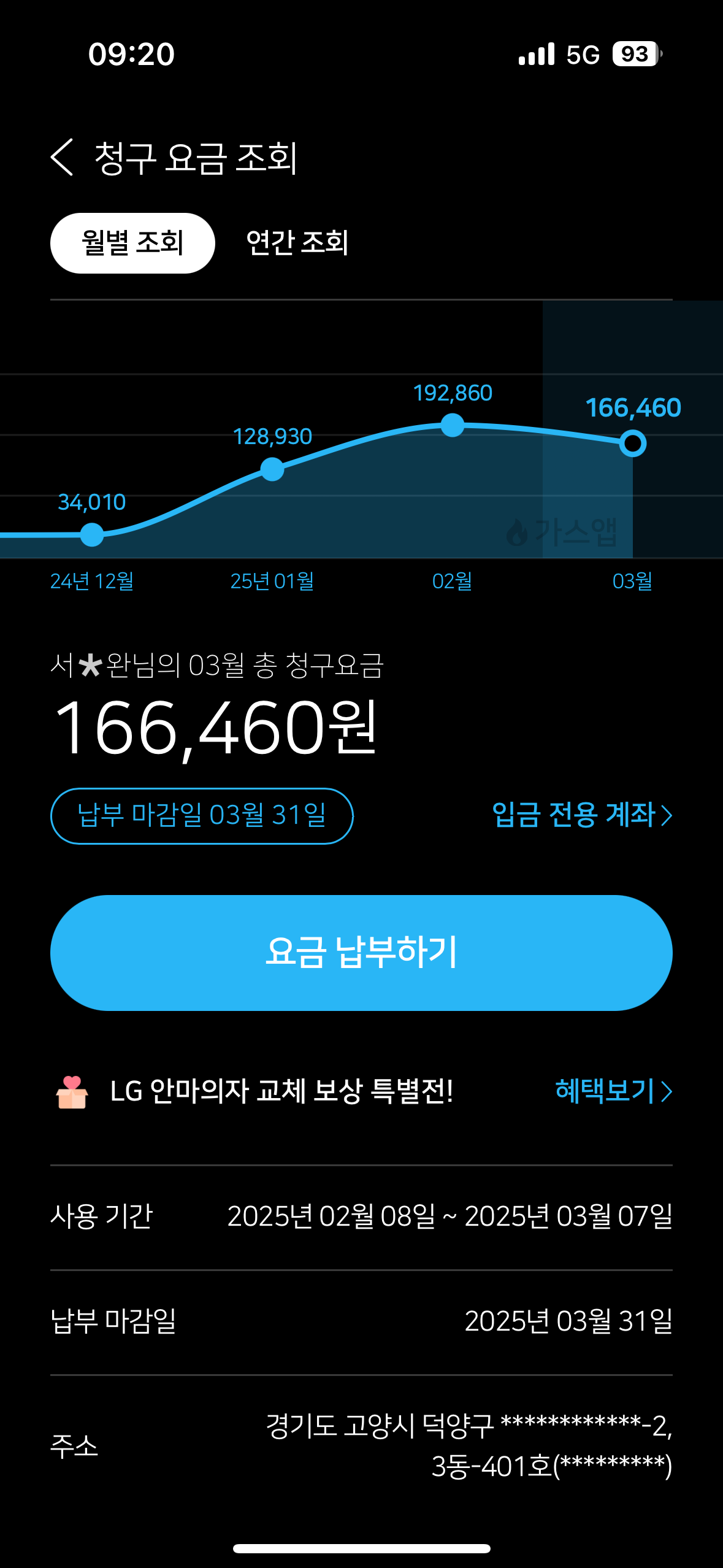
Task: Select the 월별 조회 tab
Action: click(x=132, y=243)
